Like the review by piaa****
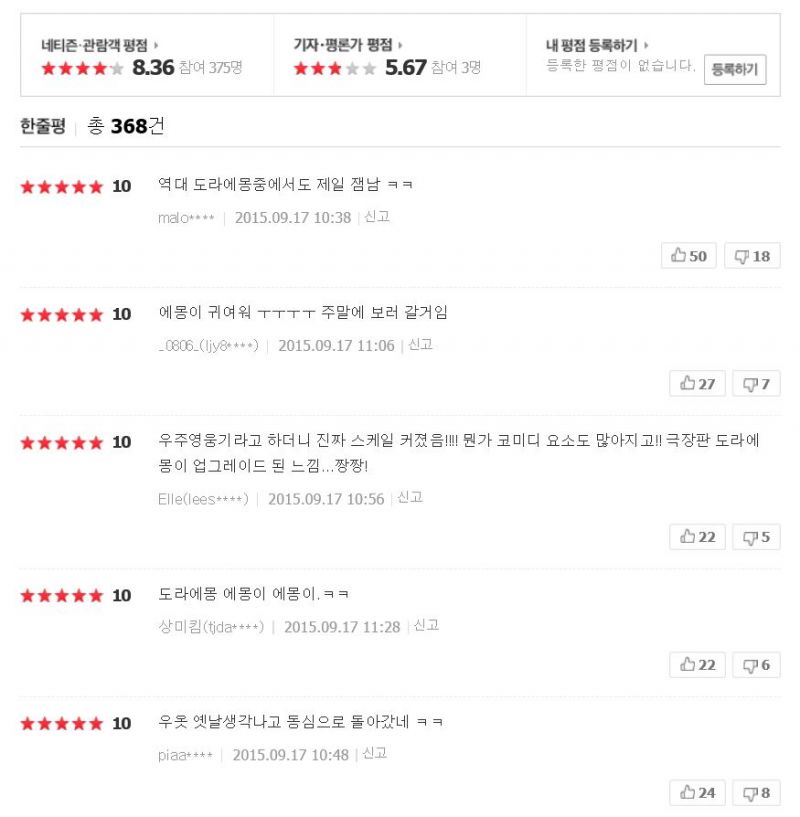This screenshot has height=817, width=800. click(697, 793)
